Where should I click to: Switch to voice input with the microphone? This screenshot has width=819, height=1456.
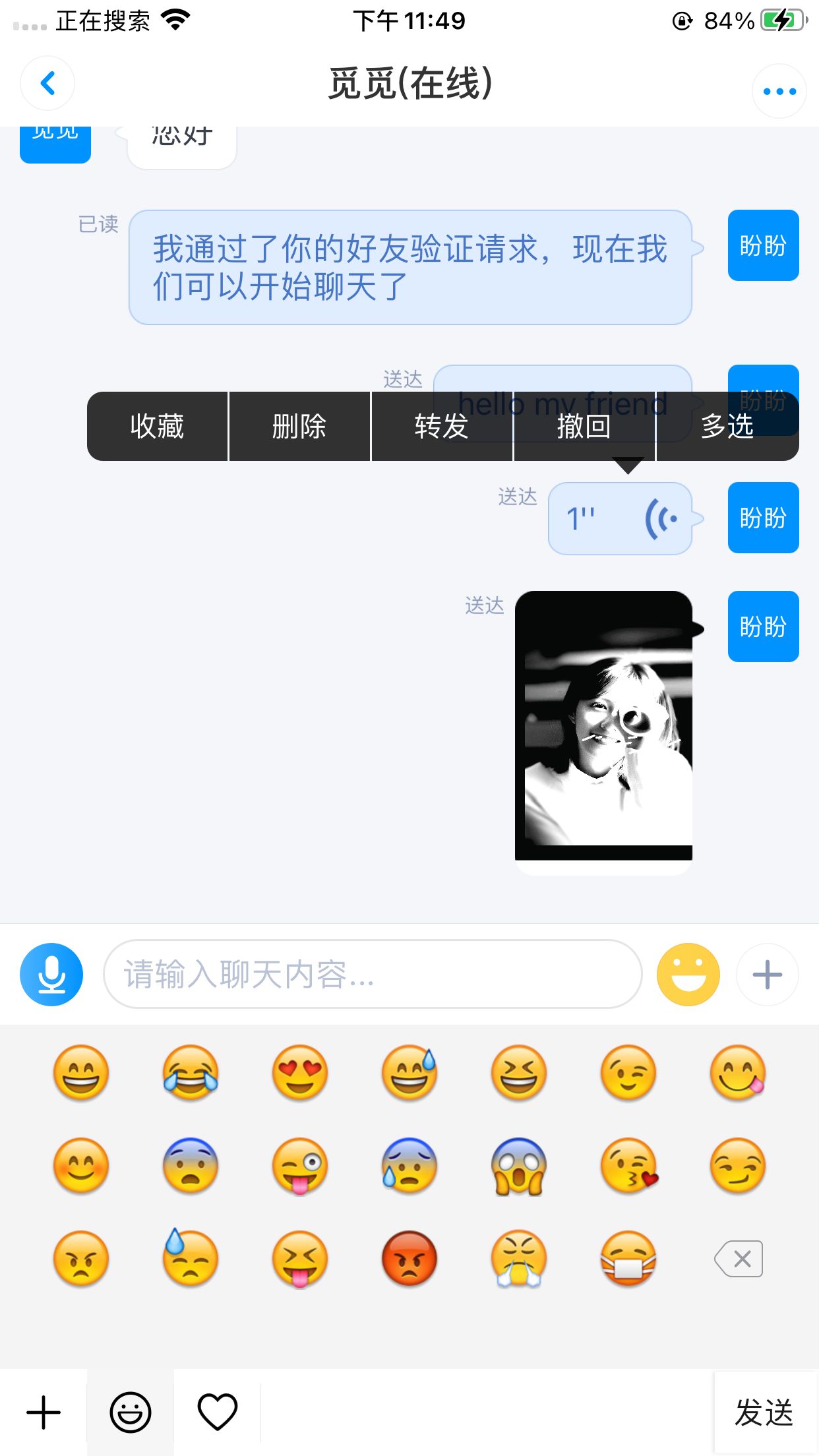(x=51, y=974)
